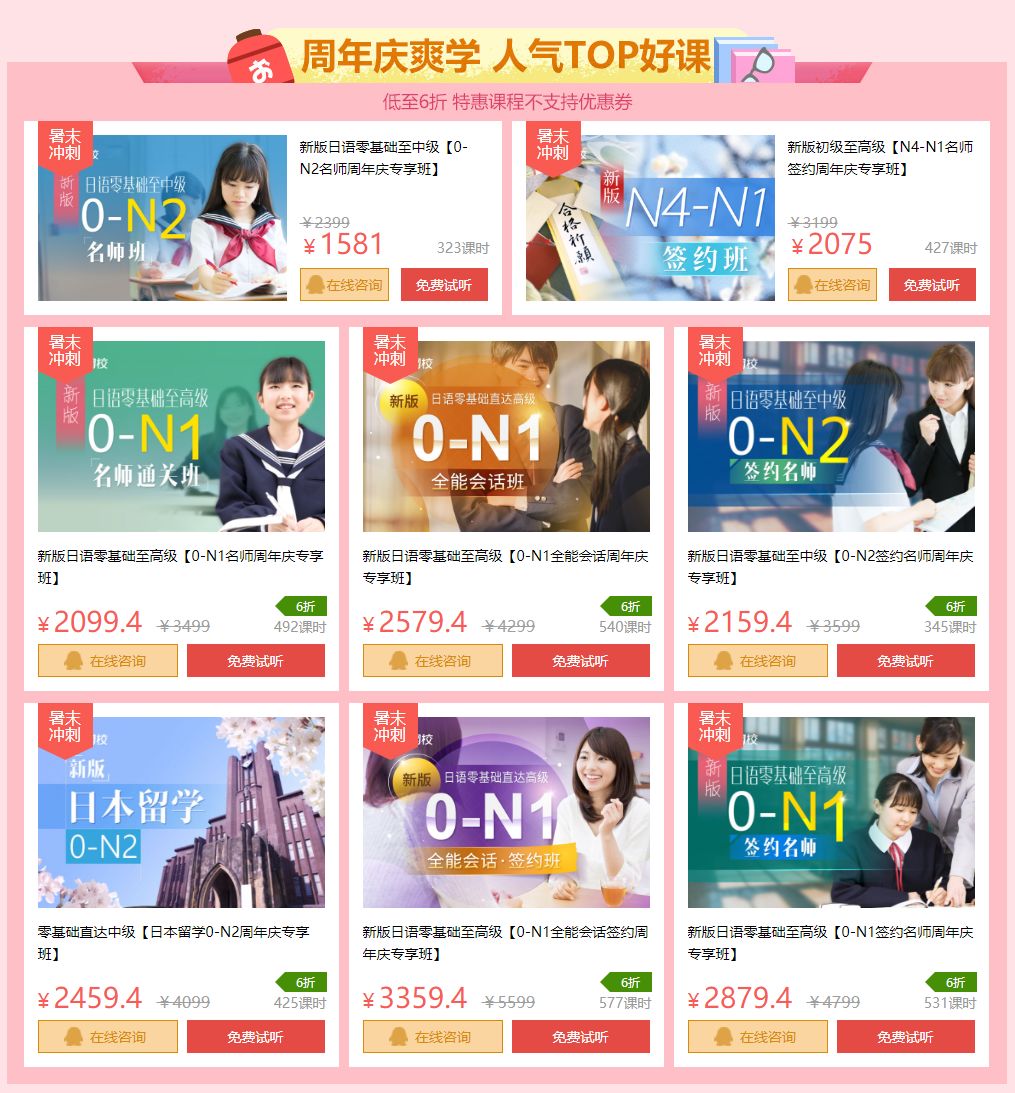
Task: Try 免费试听 for the 0-N1全能会话签约 course
Action: [580, 1037]
